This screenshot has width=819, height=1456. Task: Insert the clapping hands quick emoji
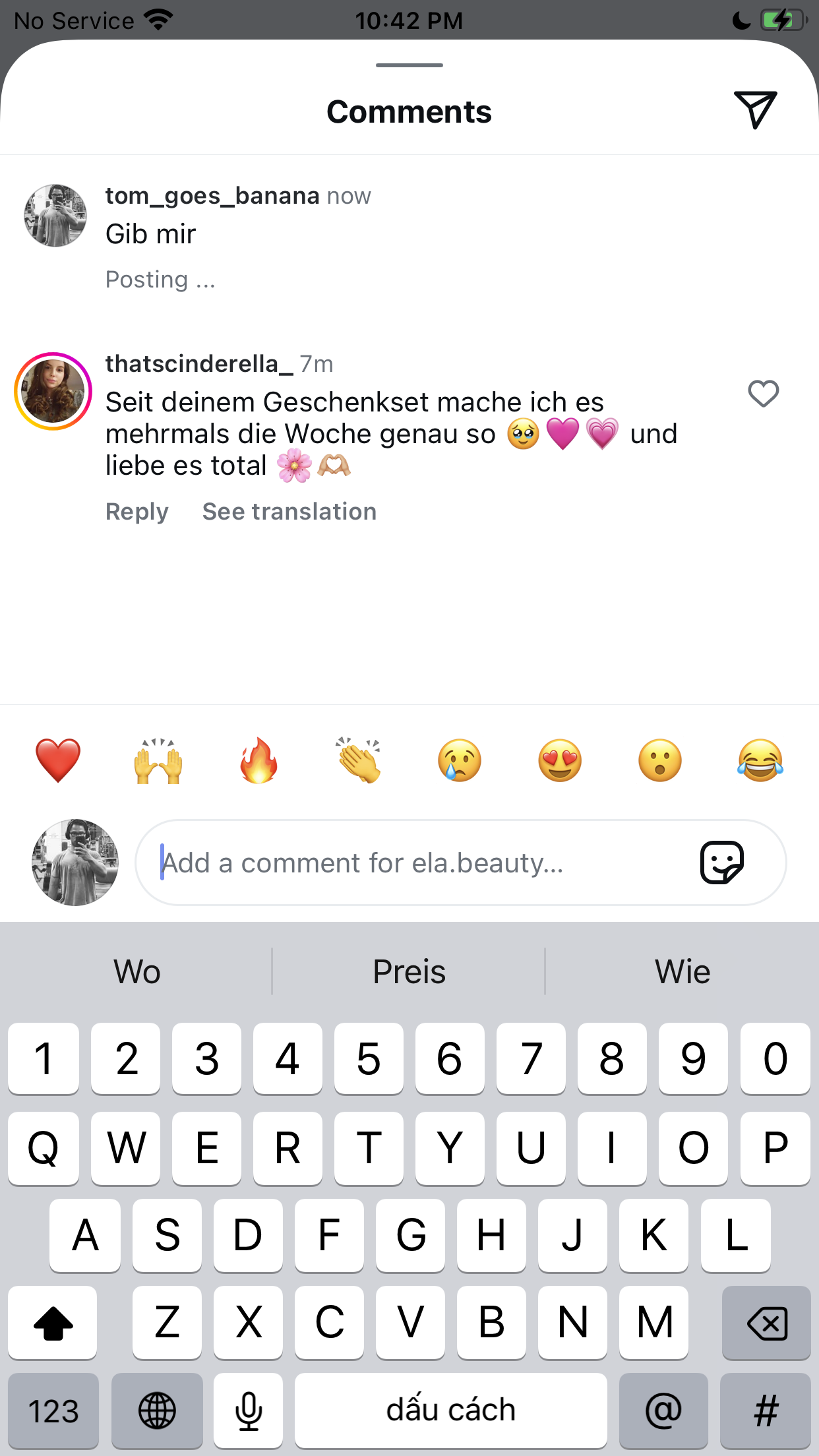[359, 760]
